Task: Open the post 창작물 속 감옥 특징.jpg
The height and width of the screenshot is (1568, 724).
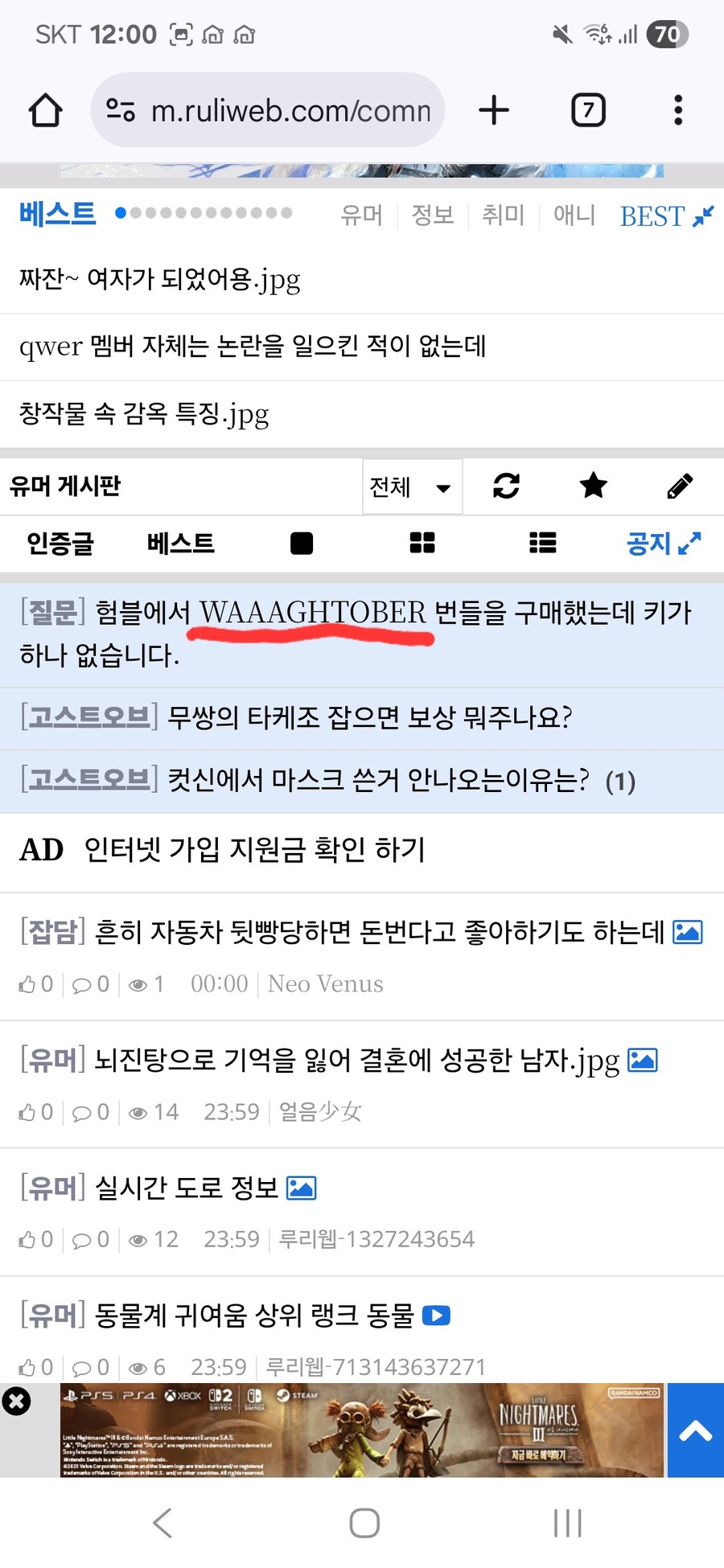Action: (145, 414)
